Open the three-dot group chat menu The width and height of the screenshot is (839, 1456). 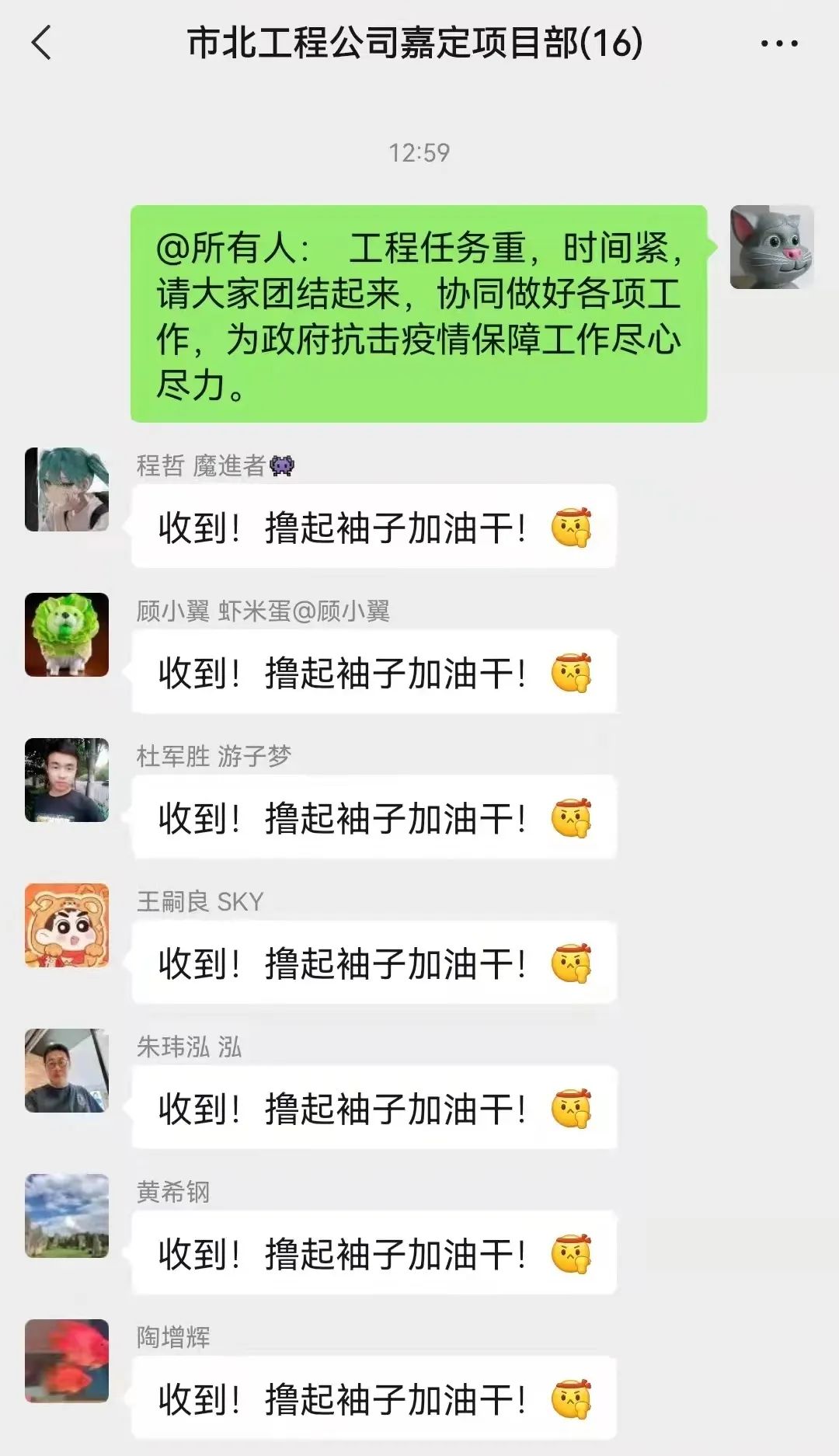pyautogui.click(x=779, y=44)
